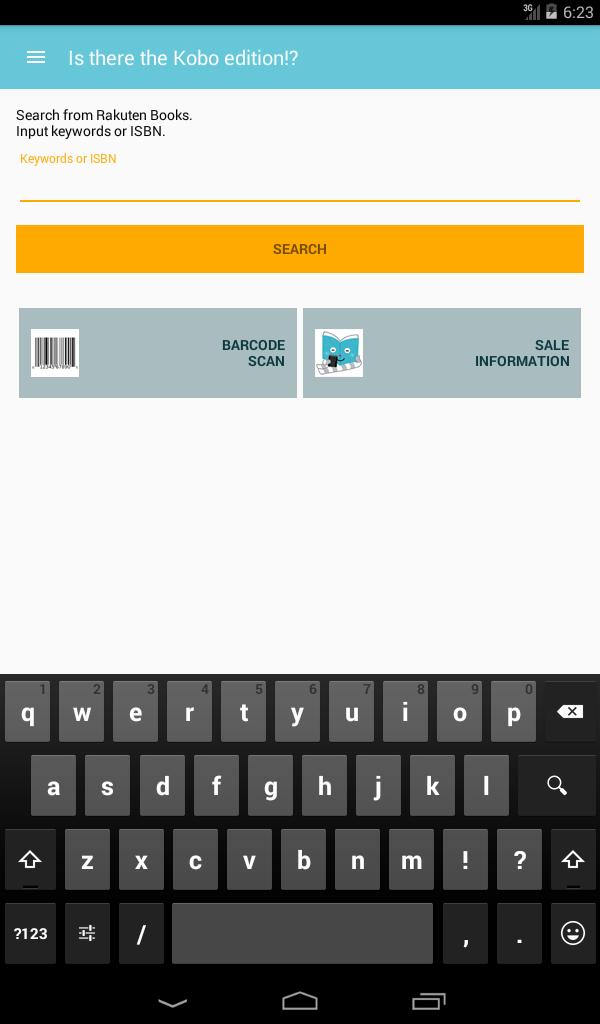The image size is (600, 1024).
Task: Open the keyboard settings key
Action: click(87, 933)
